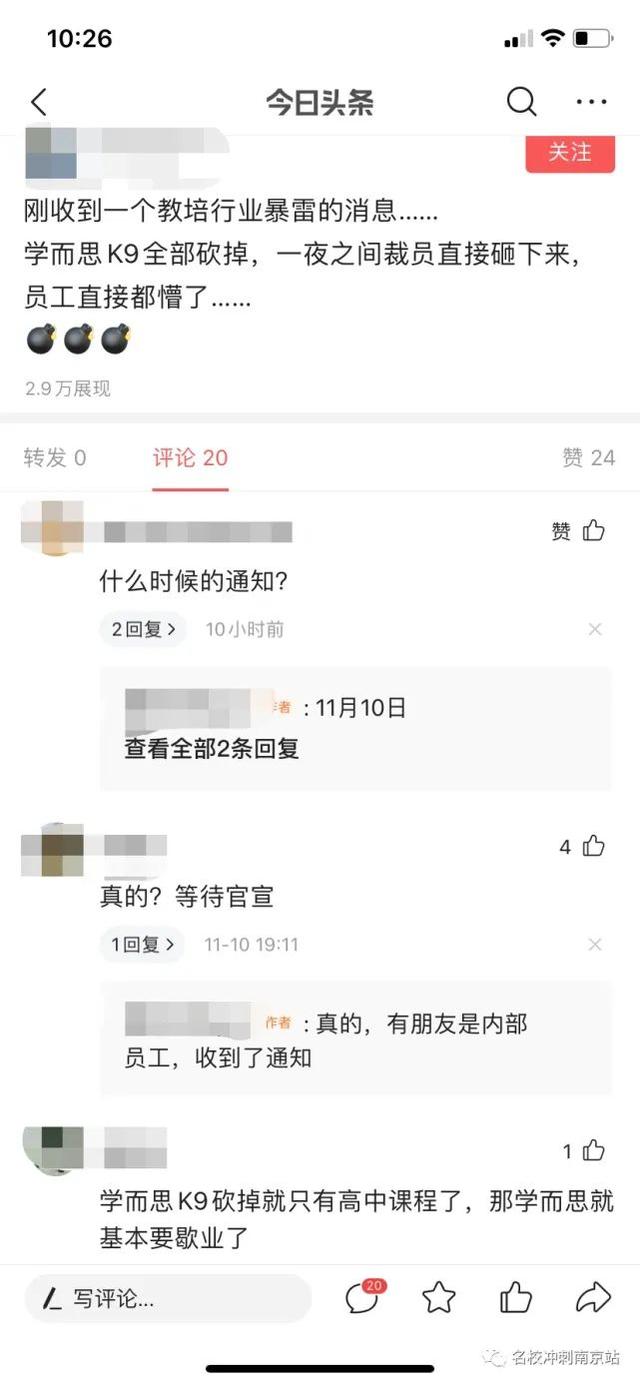640x1385 pixels.
Task: Expand the 1回复 replies chip
Action: (141, 944)
